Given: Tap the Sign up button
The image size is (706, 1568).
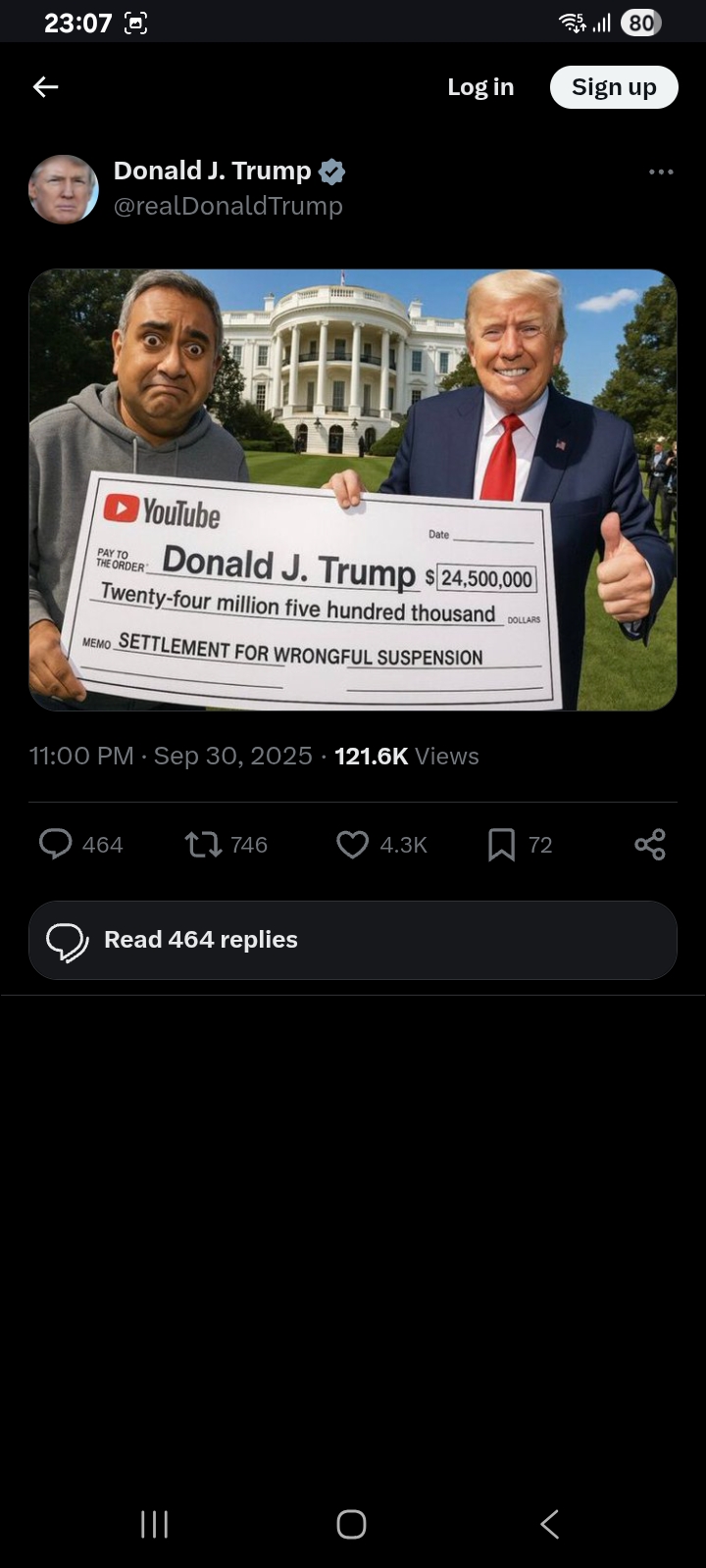Looking at the screenshot, I should [x=614, y=87].
